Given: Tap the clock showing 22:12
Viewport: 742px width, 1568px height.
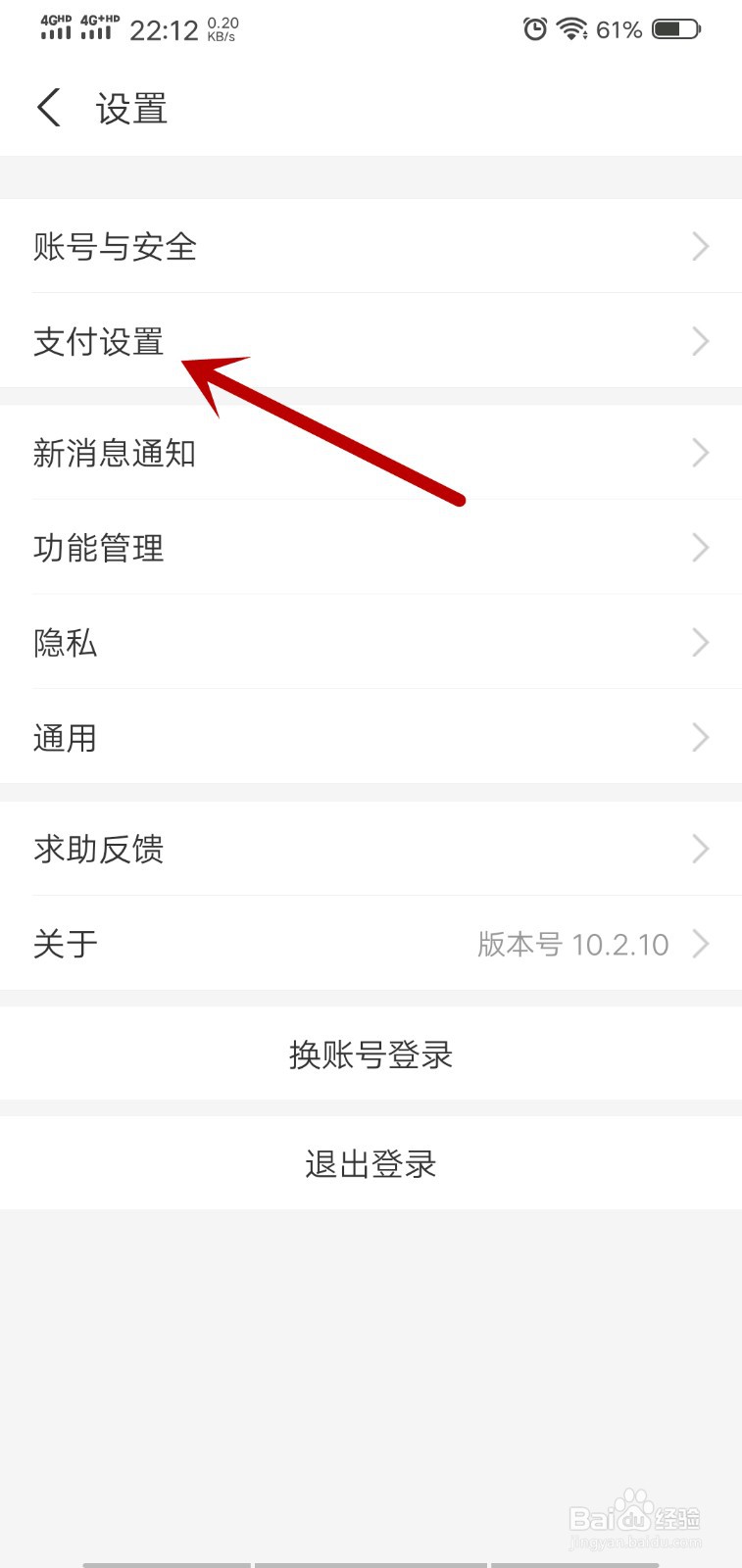Looking at the screenshot, I should (x=165, y=29).
